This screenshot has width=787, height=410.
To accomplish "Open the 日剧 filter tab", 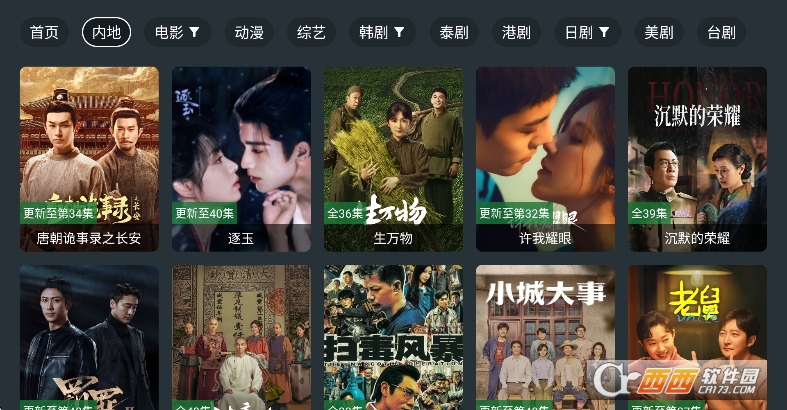I will tap(587, 33).
